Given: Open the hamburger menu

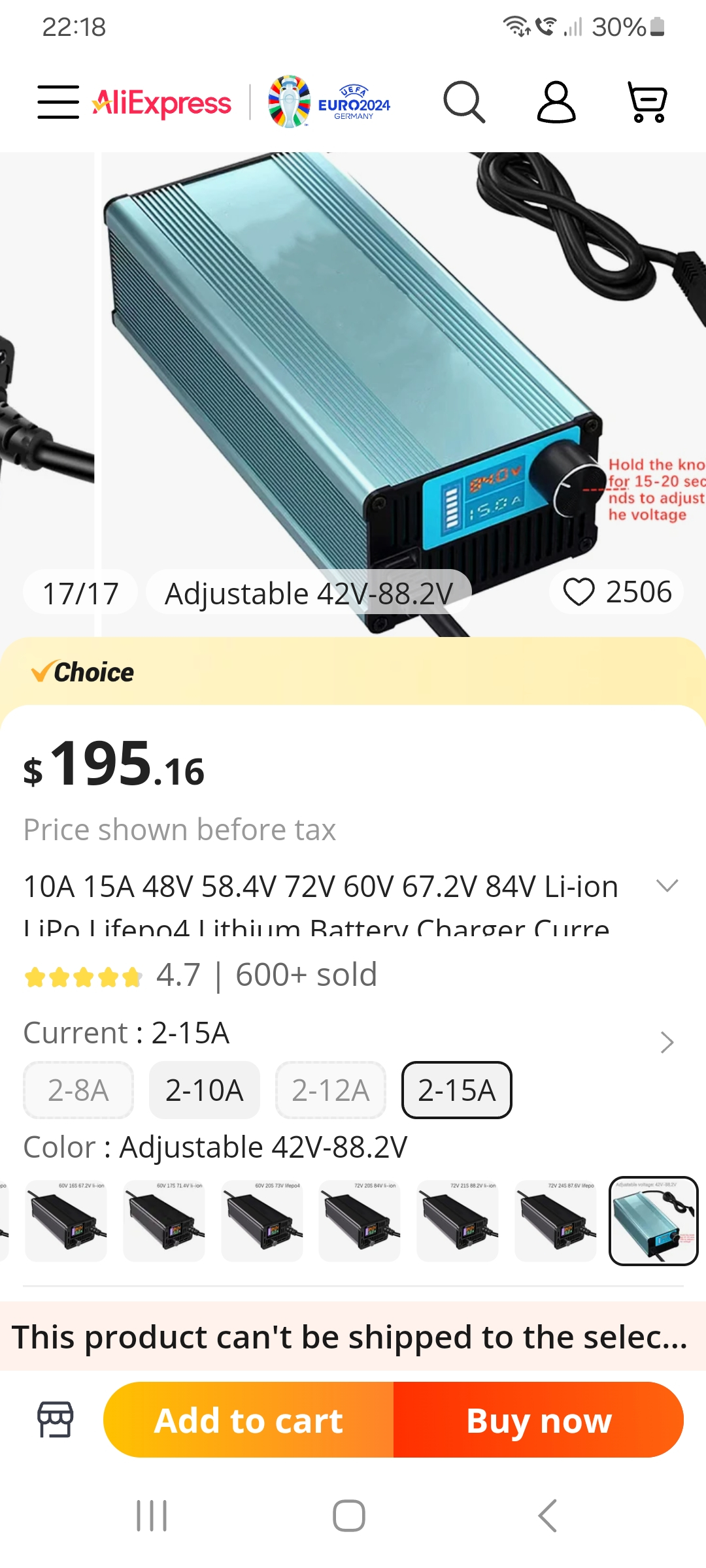Looking at the screenshot, I should [58, 102].
